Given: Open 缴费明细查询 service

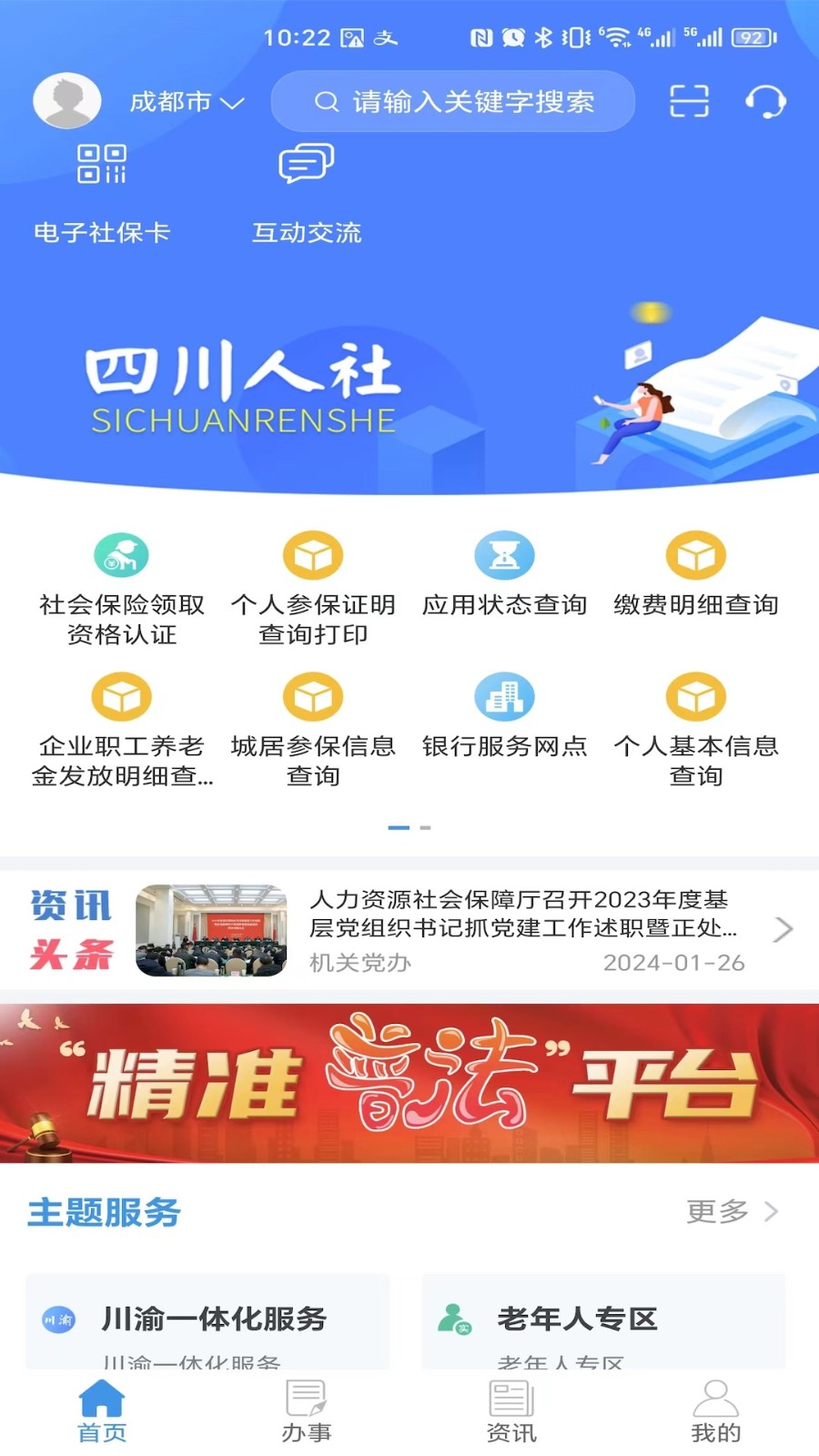Looking at the screenshot, I should 696,573.
